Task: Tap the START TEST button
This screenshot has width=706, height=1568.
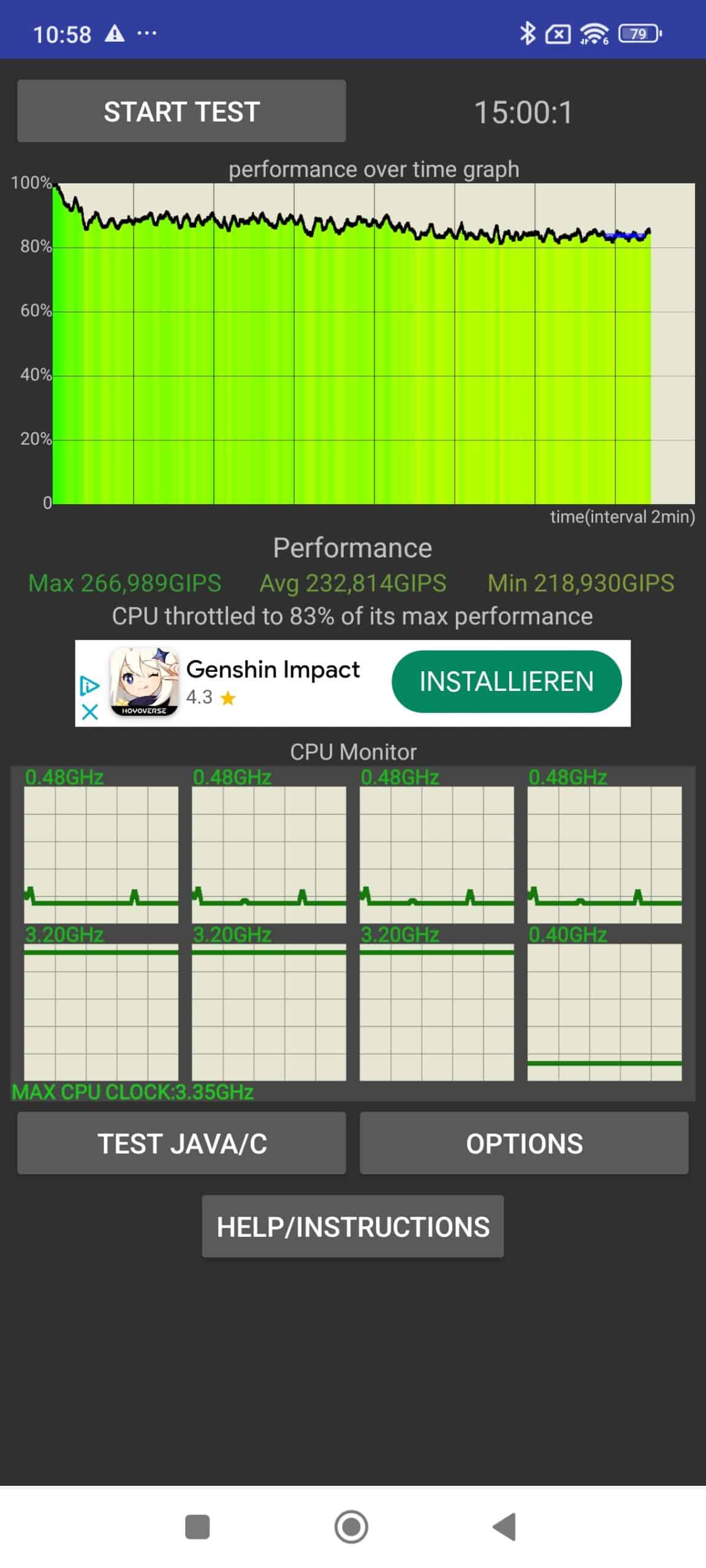Action: (x=181, y=111)
